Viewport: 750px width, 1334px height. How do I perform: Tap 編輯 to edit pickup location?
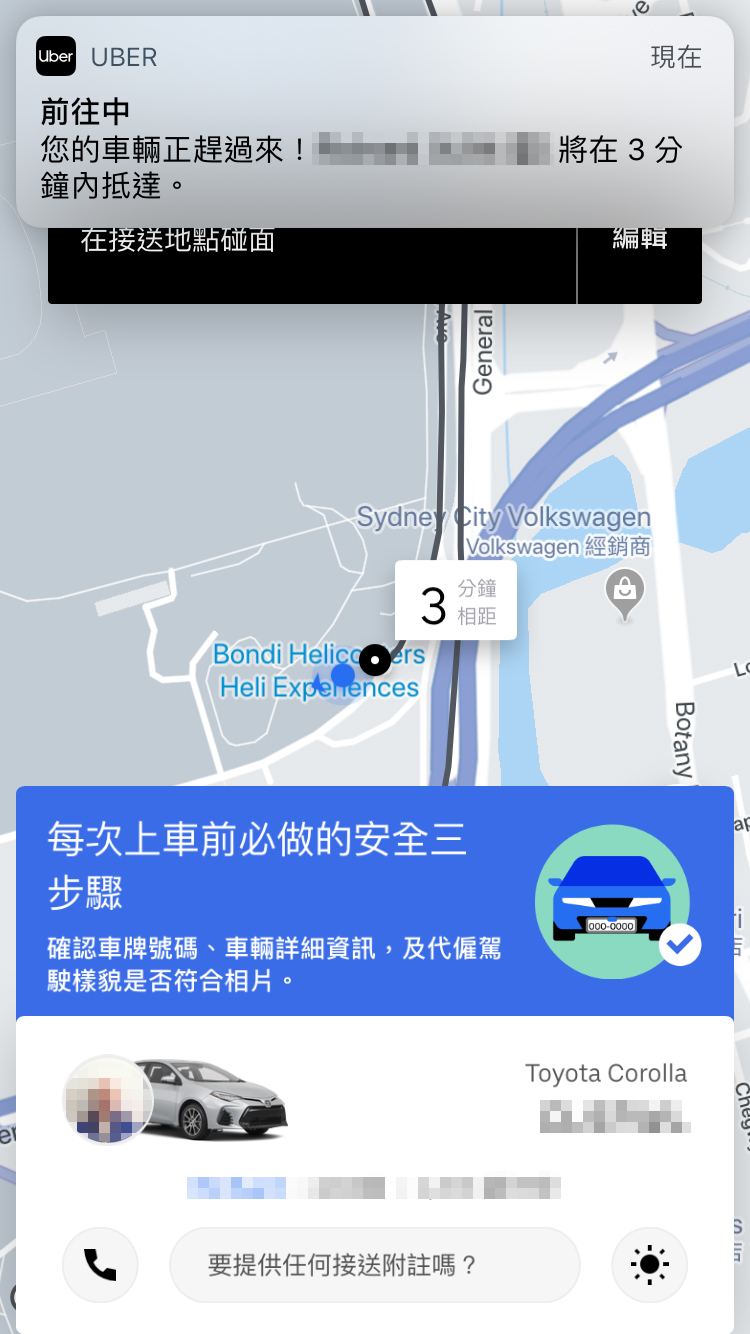(x=640, y=240)
